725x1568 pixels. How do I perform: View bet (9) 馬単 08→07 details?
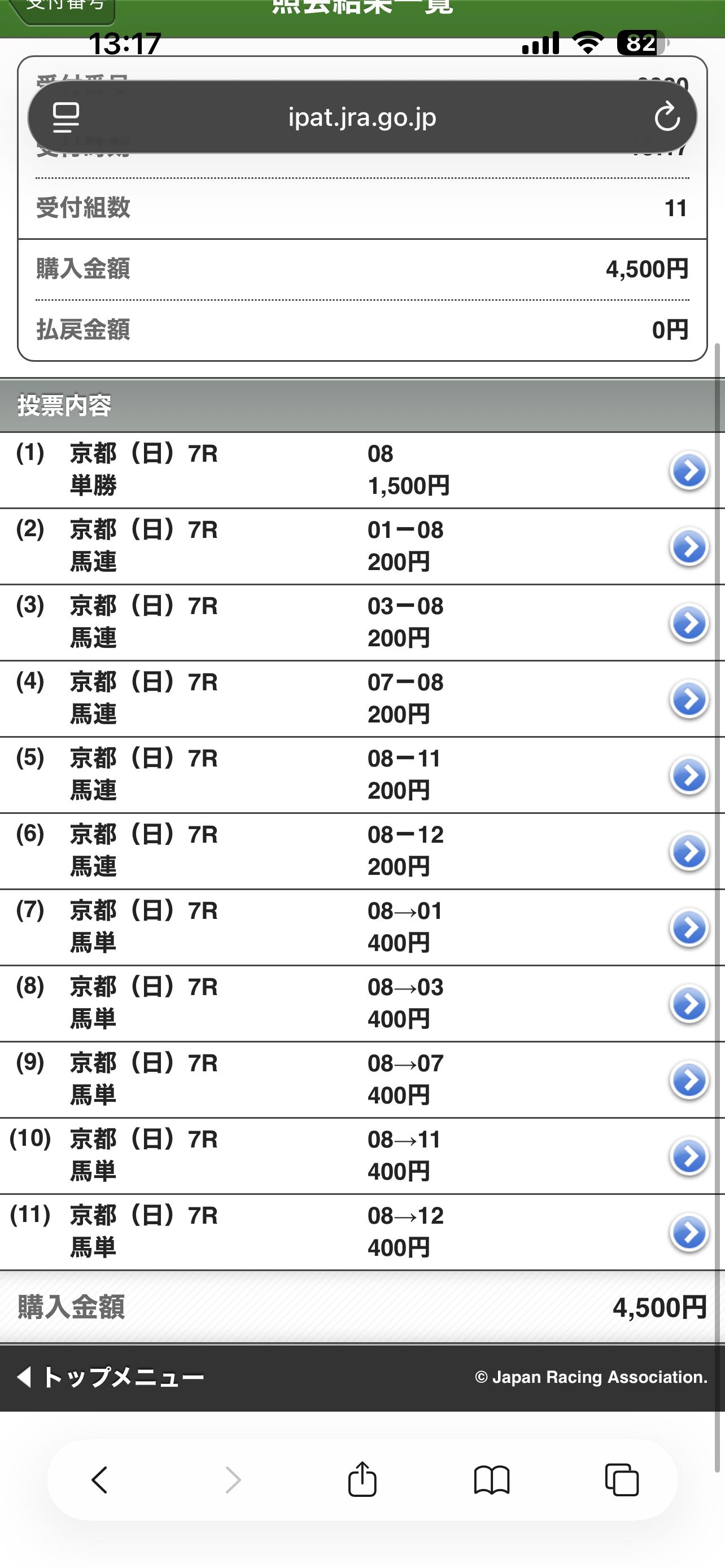pyautogui.click(x=688, y=1080)
